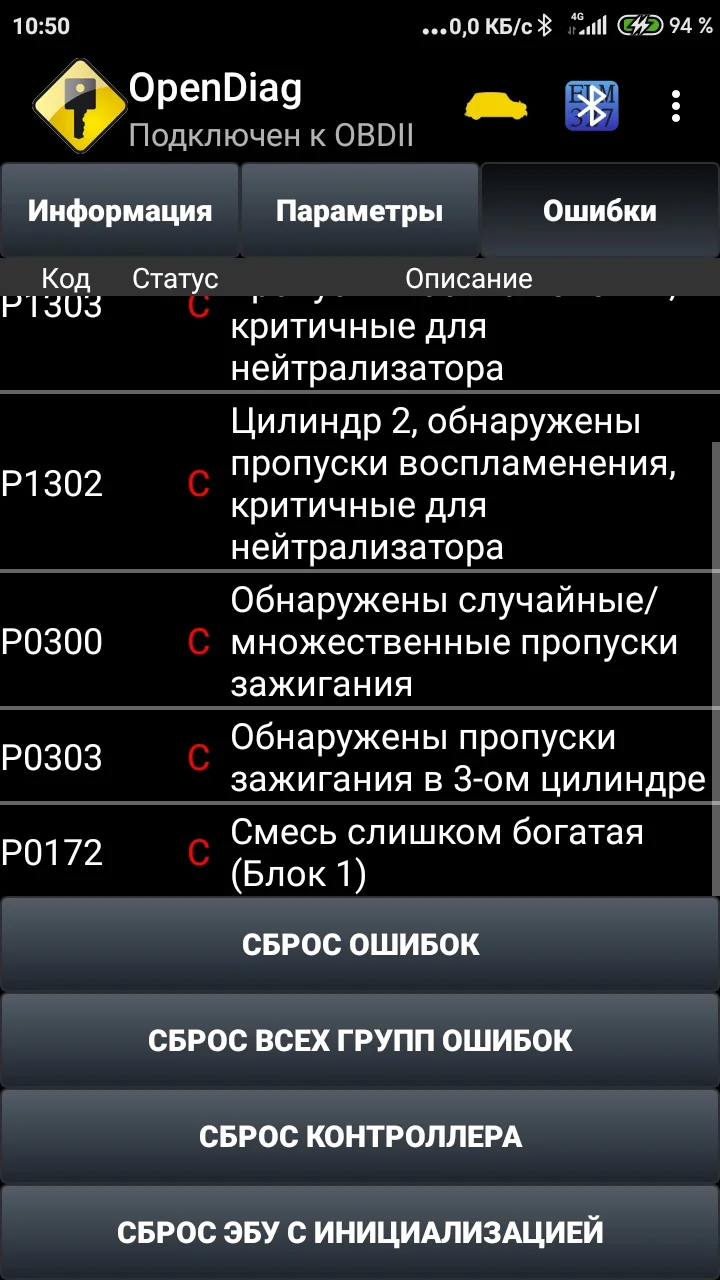Tap the СБРОС КОНТРОЛЛЕРА button
The image size is (720, 1280).
[360, 1136]
